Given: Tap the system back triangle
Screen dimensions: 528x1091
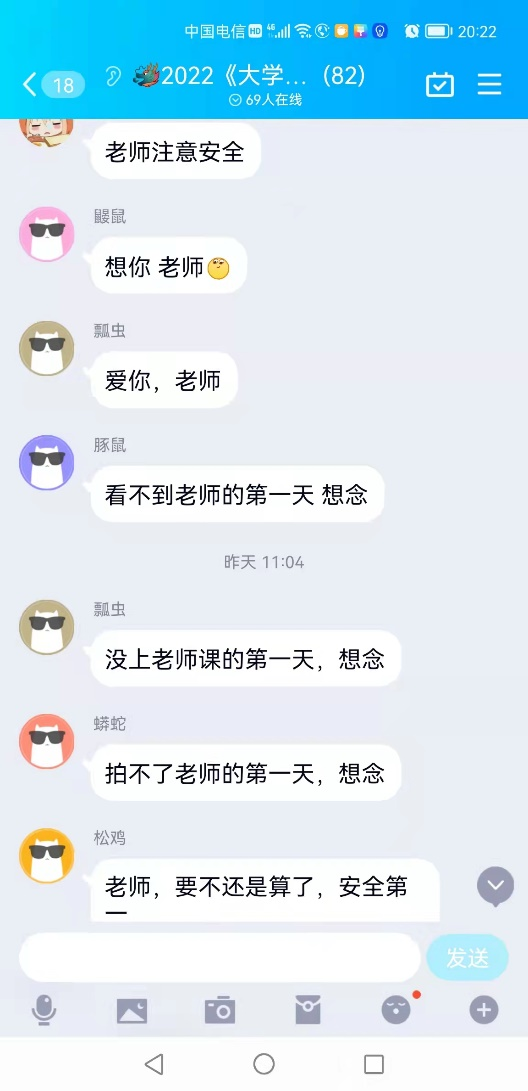Looking at the screenshot, I should click(x=154, y=1063).
